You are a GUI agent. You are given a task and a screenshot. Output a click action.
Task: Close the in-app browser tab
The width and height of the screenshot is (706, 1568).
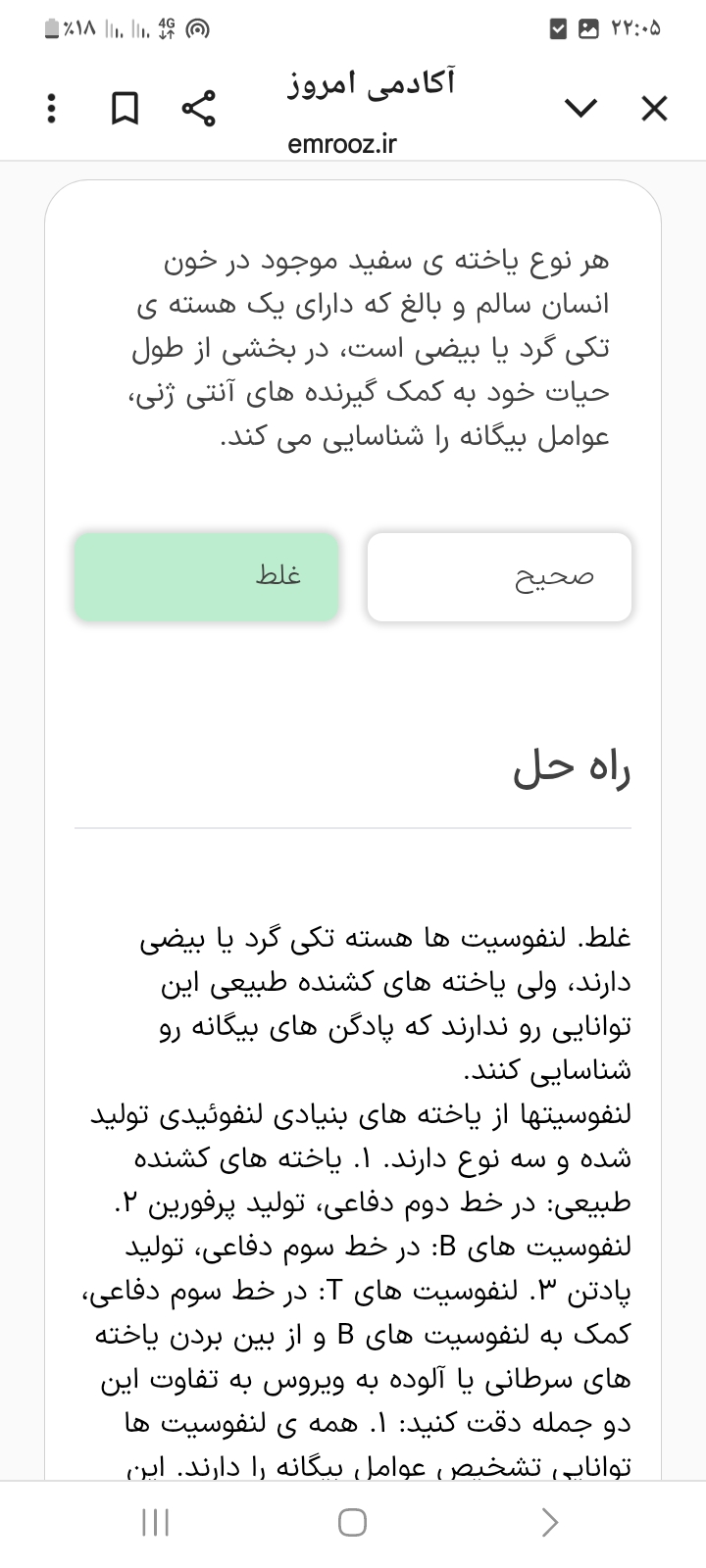point(654,109)
